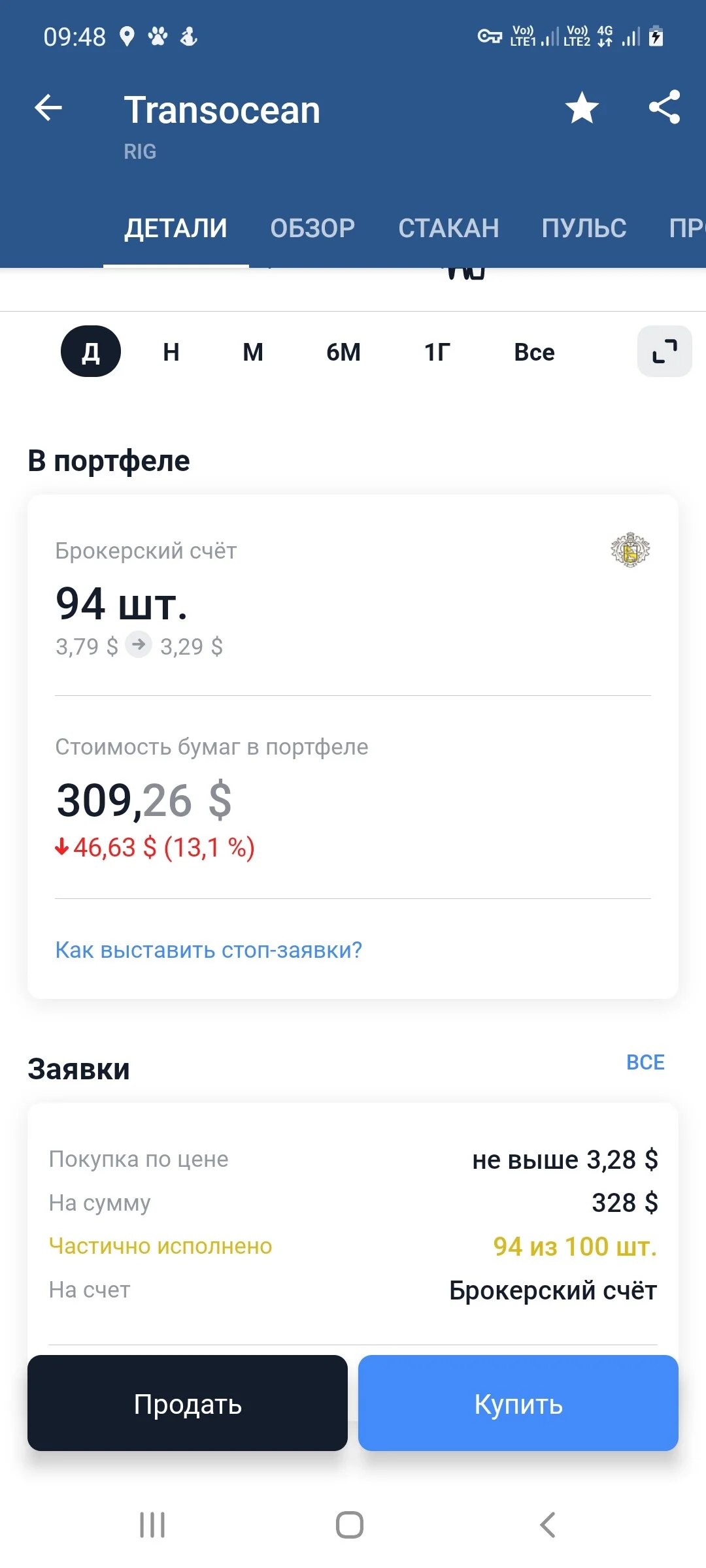Open the СТАКАН tab
The height and width of the screenshot is (1568, 706).
pos(448,228)
